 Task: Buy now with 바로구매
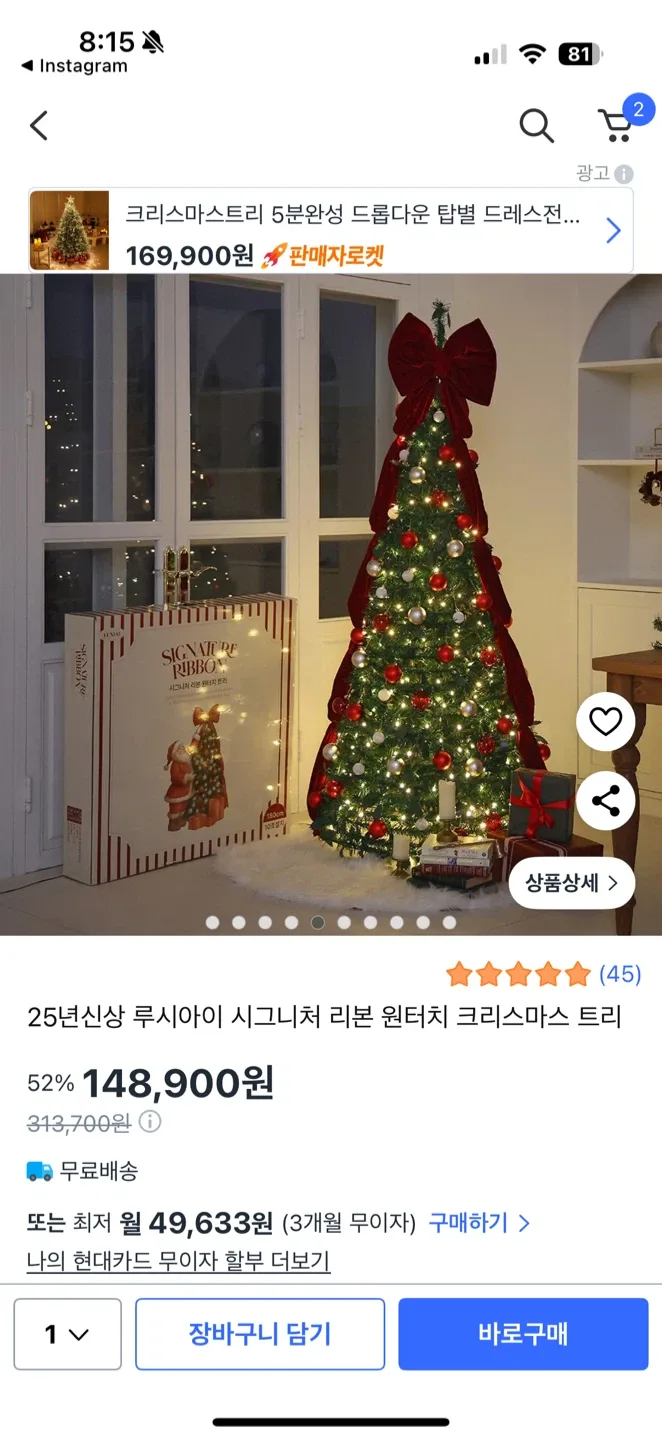(523, 1334)
